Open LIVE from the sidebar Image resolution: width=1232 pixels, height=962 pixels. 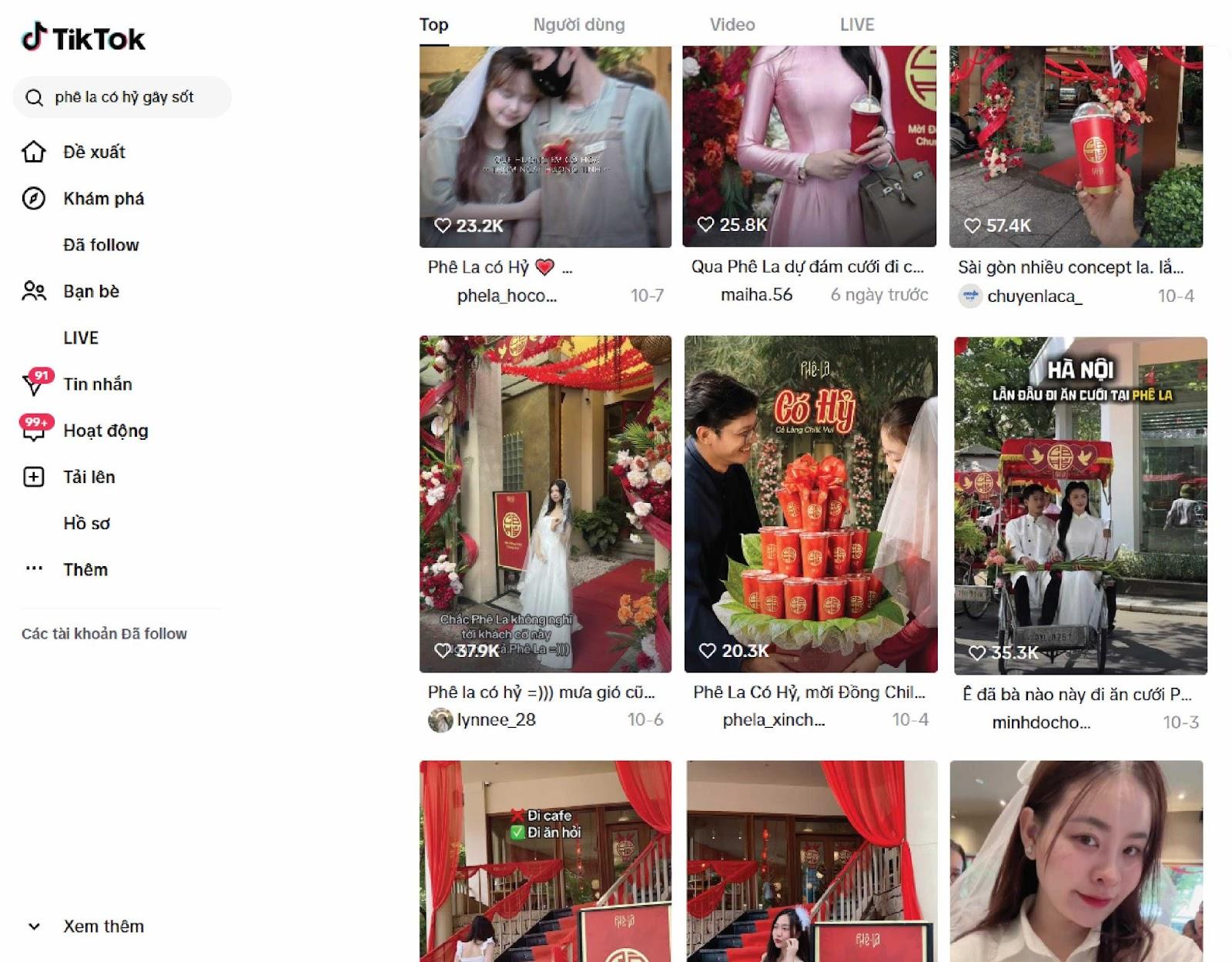point(81,337)
